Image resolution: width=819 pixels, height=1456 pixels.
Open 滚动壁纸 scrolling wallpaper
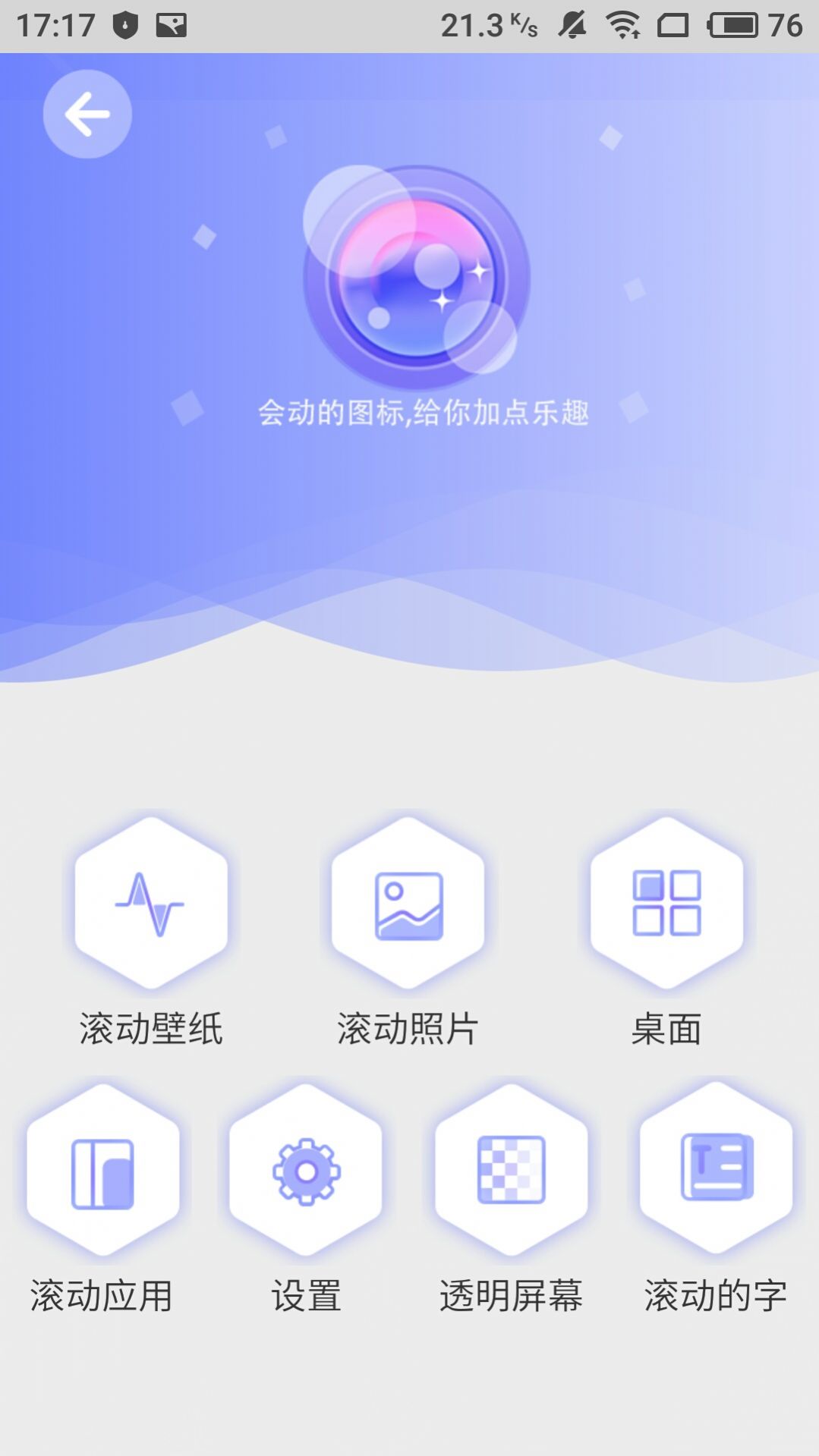tap(151, 904)
